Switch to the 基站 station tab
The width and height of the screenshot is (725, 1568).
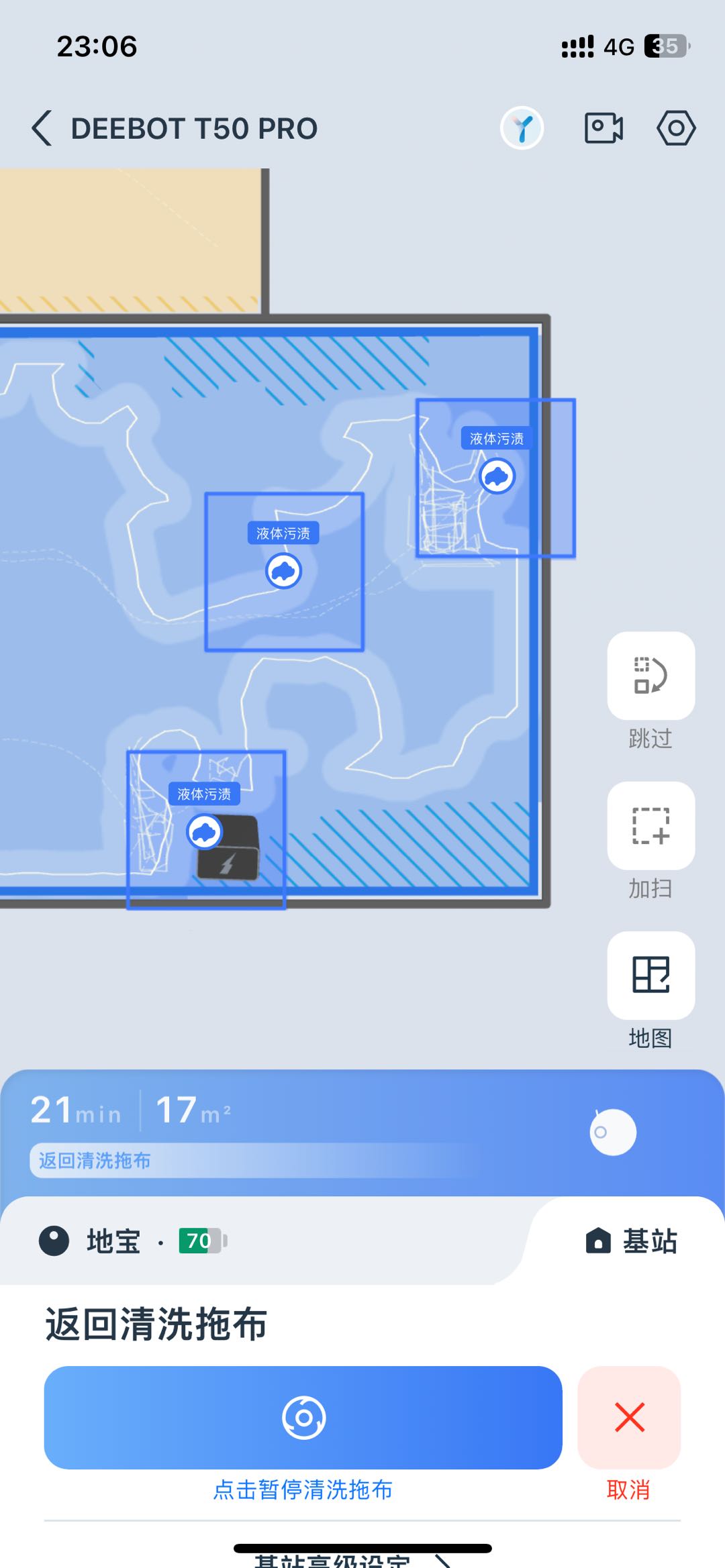click(631, 1241)
